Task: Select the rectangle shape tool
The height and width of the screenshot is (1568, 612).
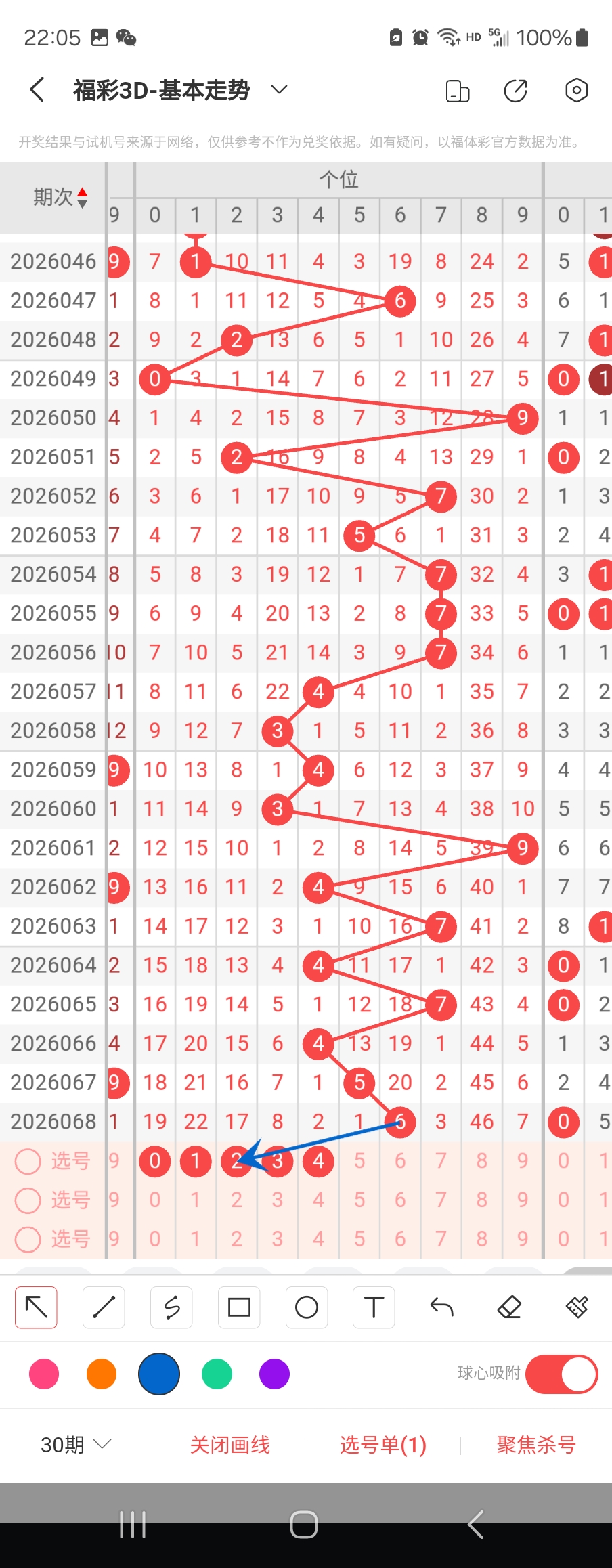Action: 239,1307
